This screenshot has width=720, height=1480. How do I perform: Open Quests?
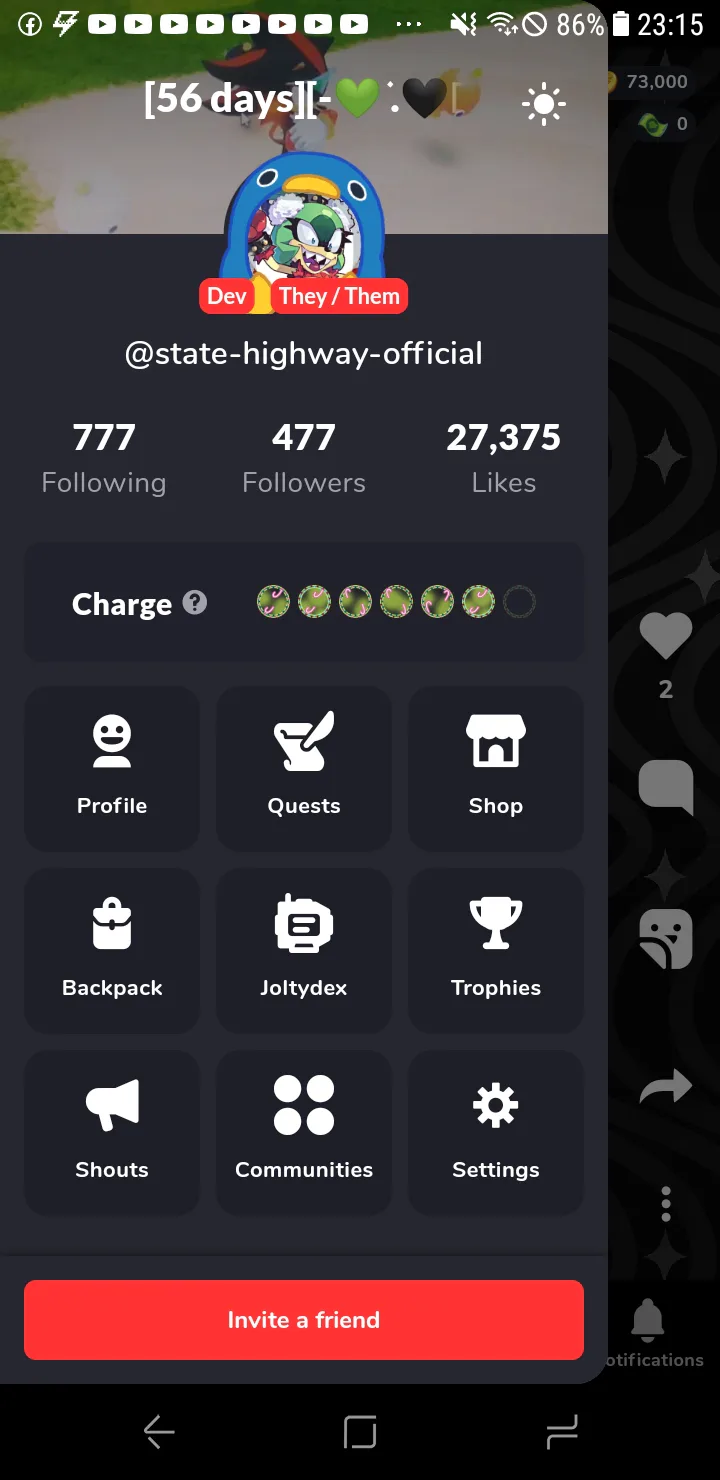point(304,767)
